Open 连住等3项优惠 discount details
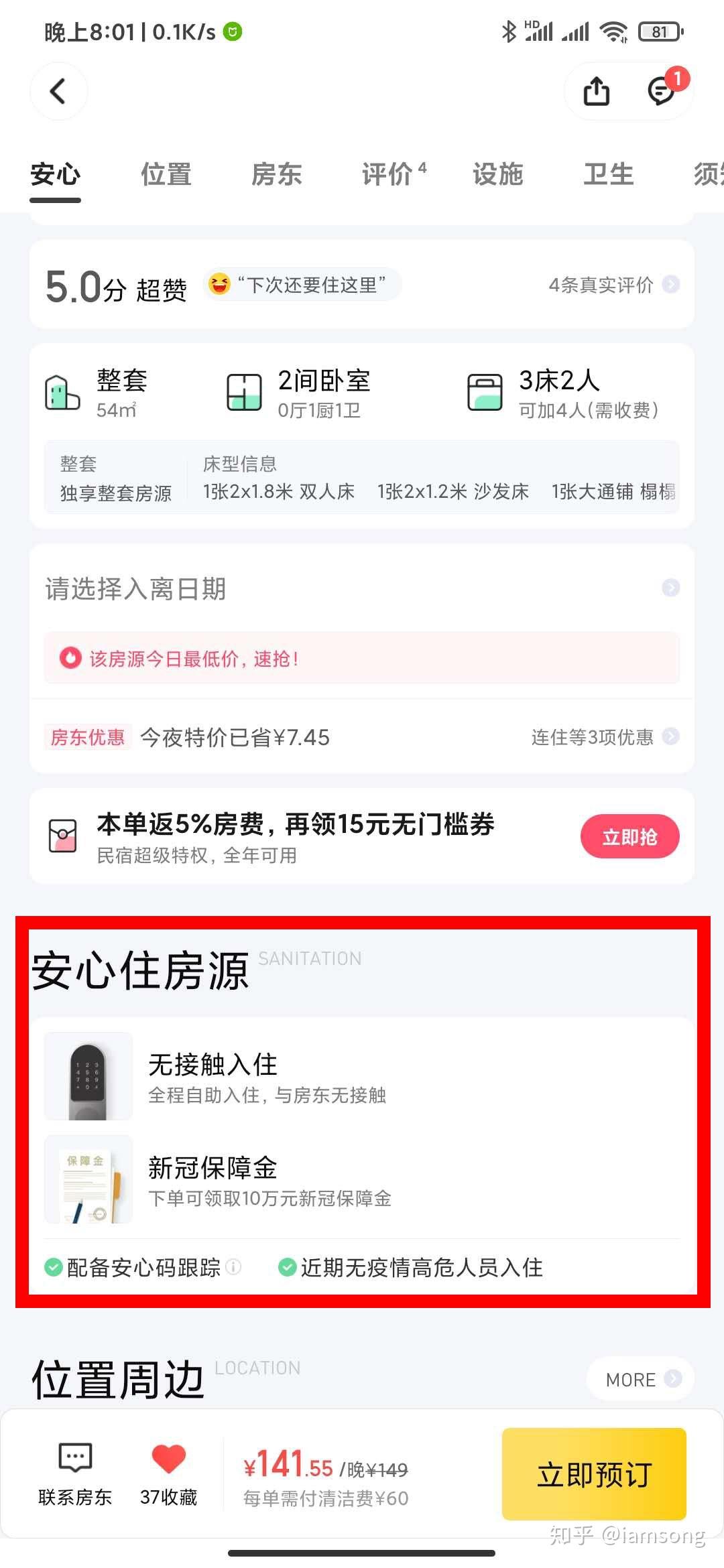Screen dimensions: 724x1568 (605, 737)
